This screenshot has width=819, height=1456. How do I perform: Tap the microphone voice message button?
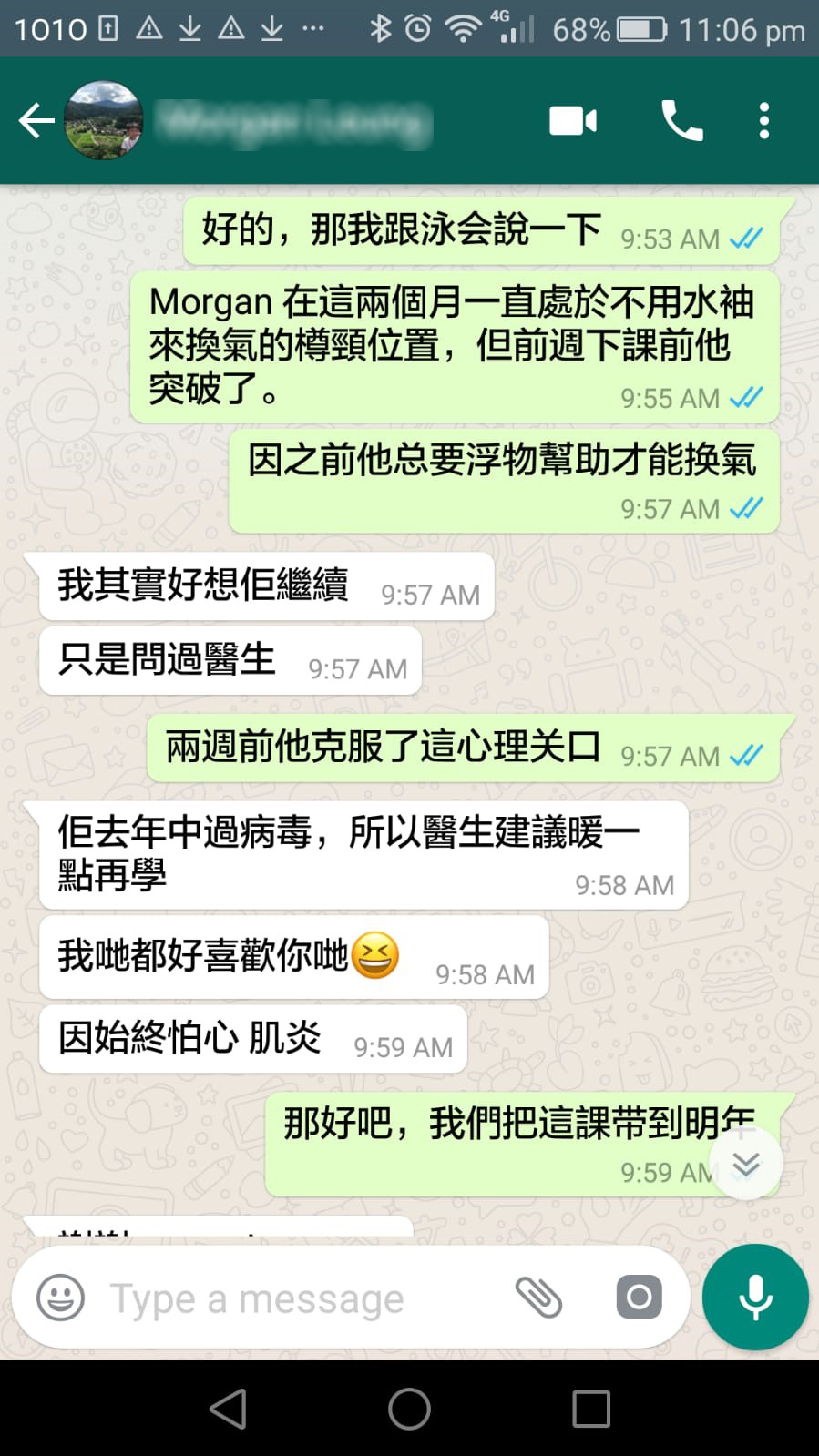tap(755, 1298)
